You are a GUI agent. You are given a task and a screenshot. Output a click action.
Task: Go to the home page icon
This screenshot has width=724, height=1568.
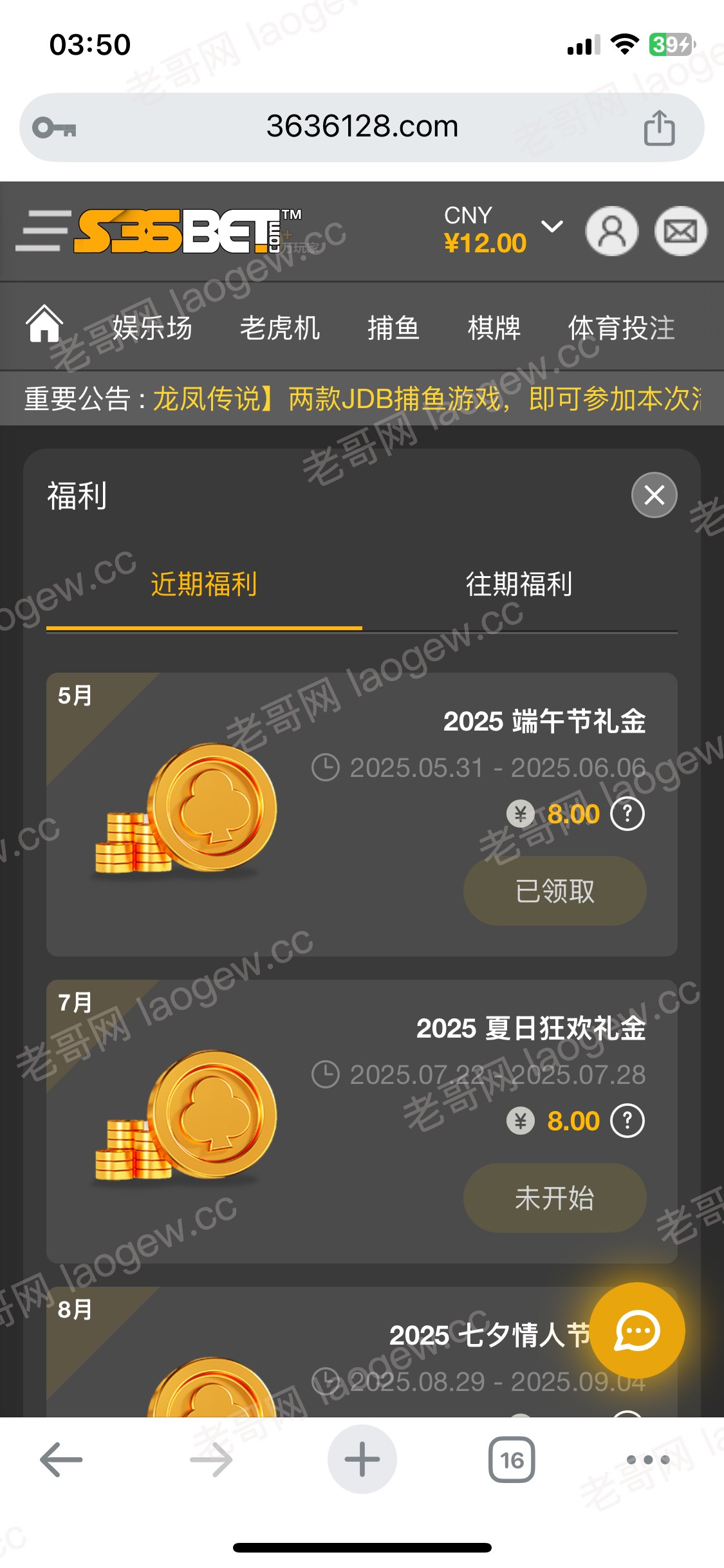44,324
